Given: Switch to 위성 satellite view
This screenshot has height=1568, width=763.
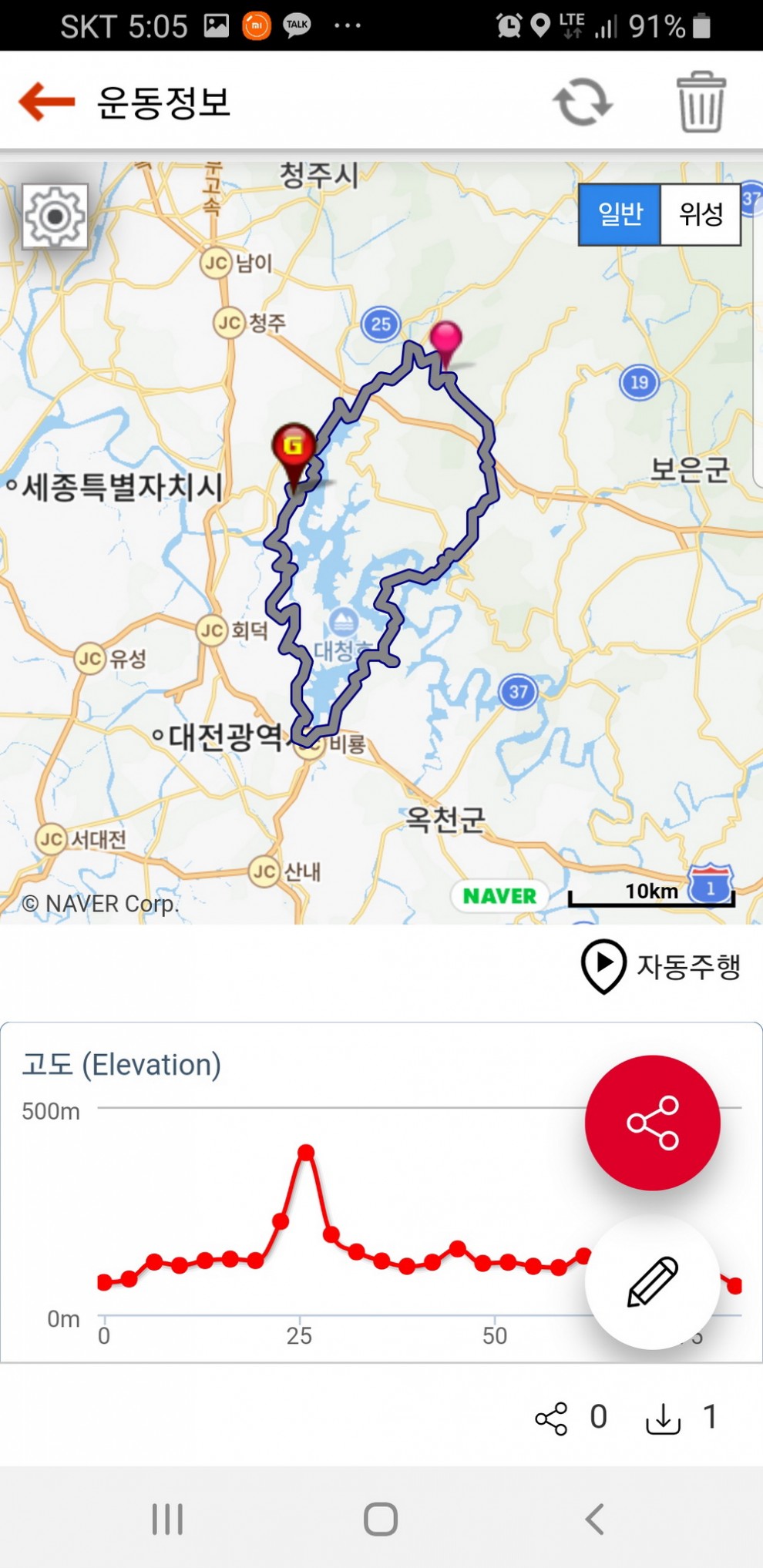Looking at the screenshot, I should pos(701,214).
